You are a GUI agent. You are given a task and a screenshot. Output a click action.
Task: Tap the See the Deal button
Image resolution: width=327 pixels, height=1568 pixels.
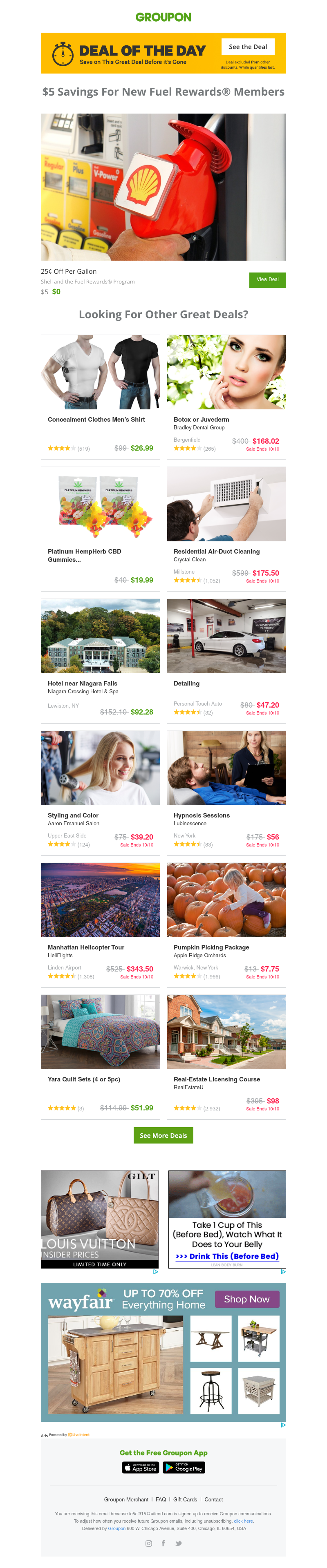(247, 47)
